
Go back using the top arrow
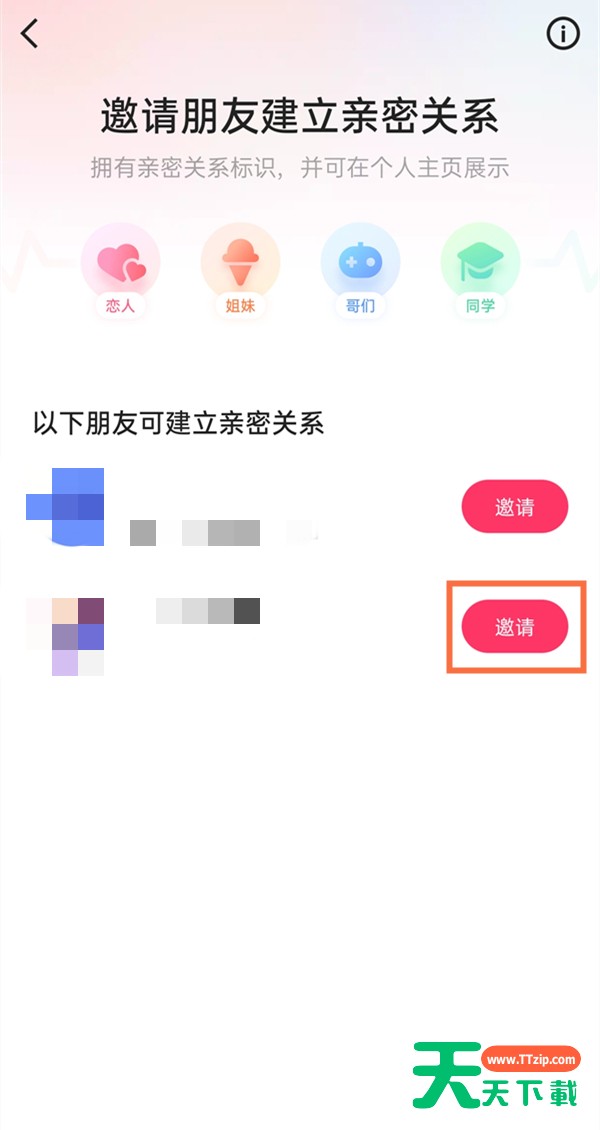click(30, 33)
